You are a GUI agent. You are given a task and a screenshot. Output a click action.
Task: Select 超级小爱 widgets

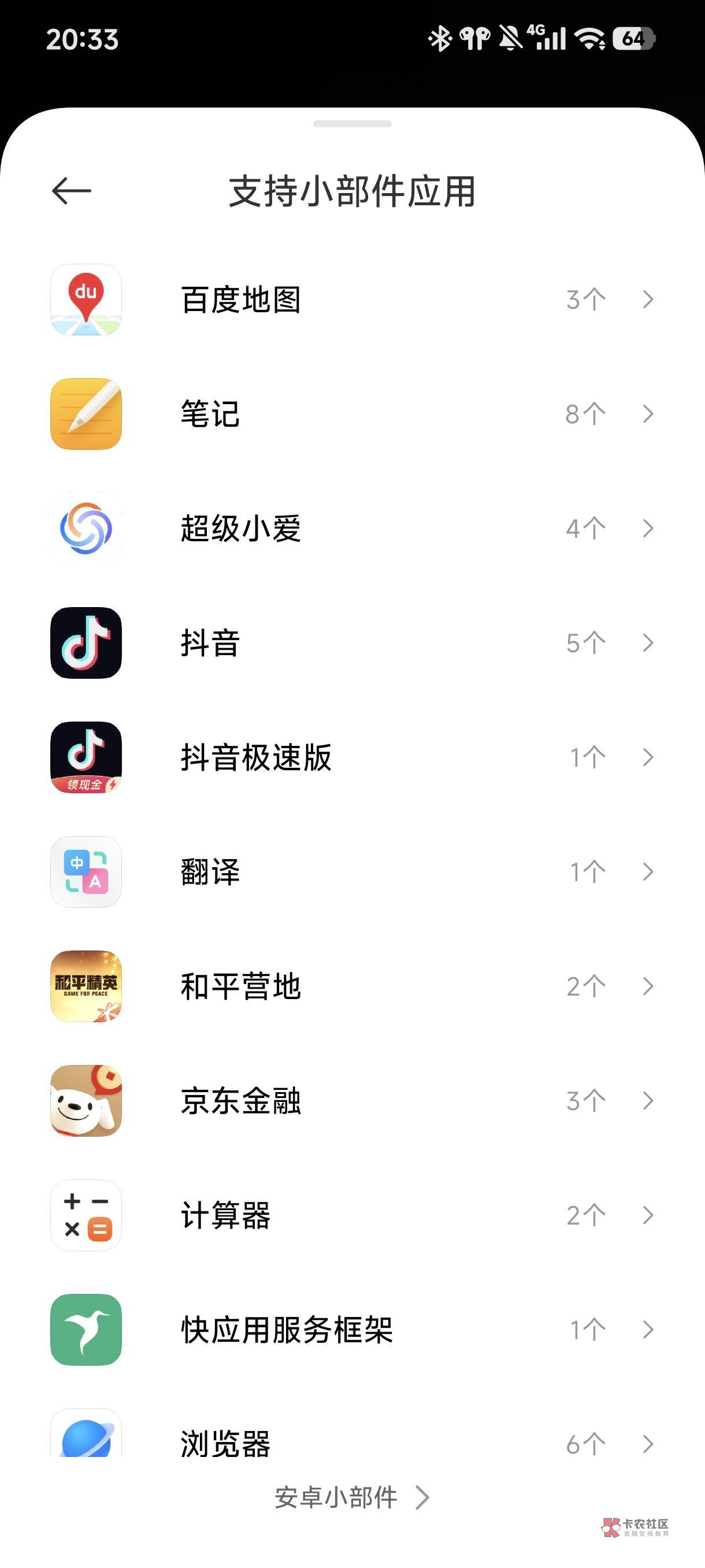(x=351, y=528)
